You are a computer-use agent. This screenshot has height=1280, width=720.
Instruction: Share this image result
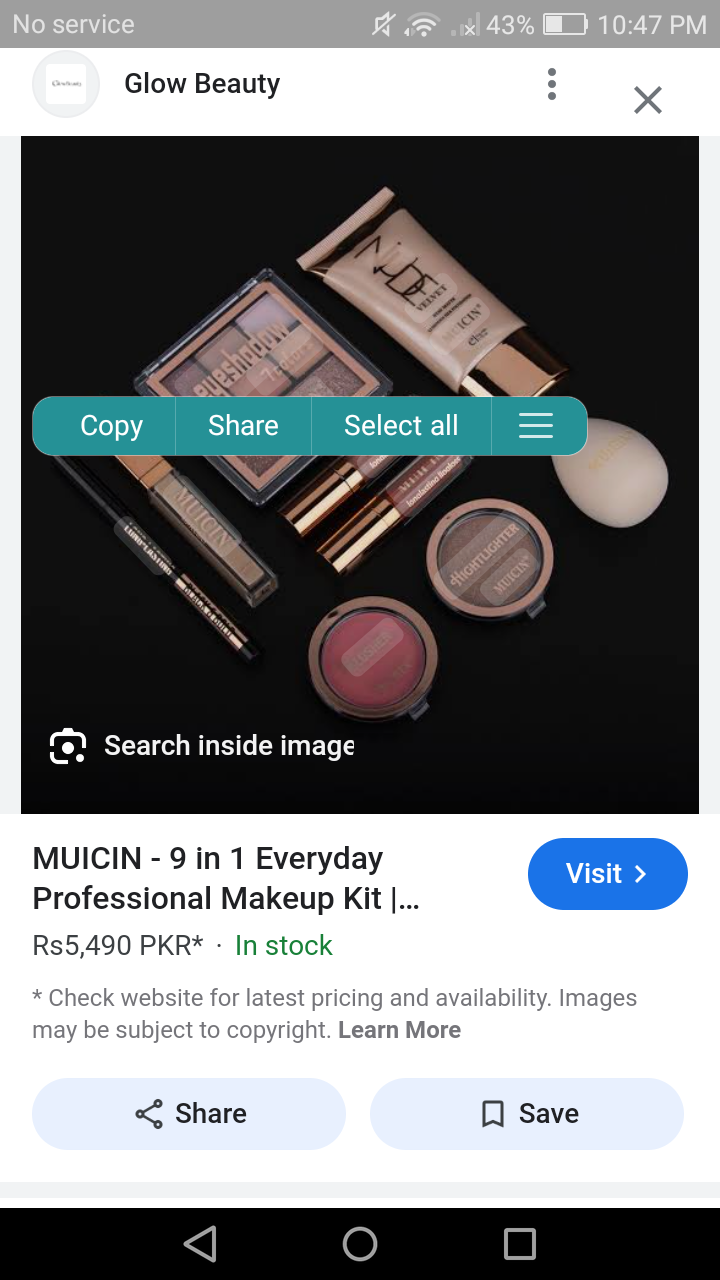(189, 1114)
